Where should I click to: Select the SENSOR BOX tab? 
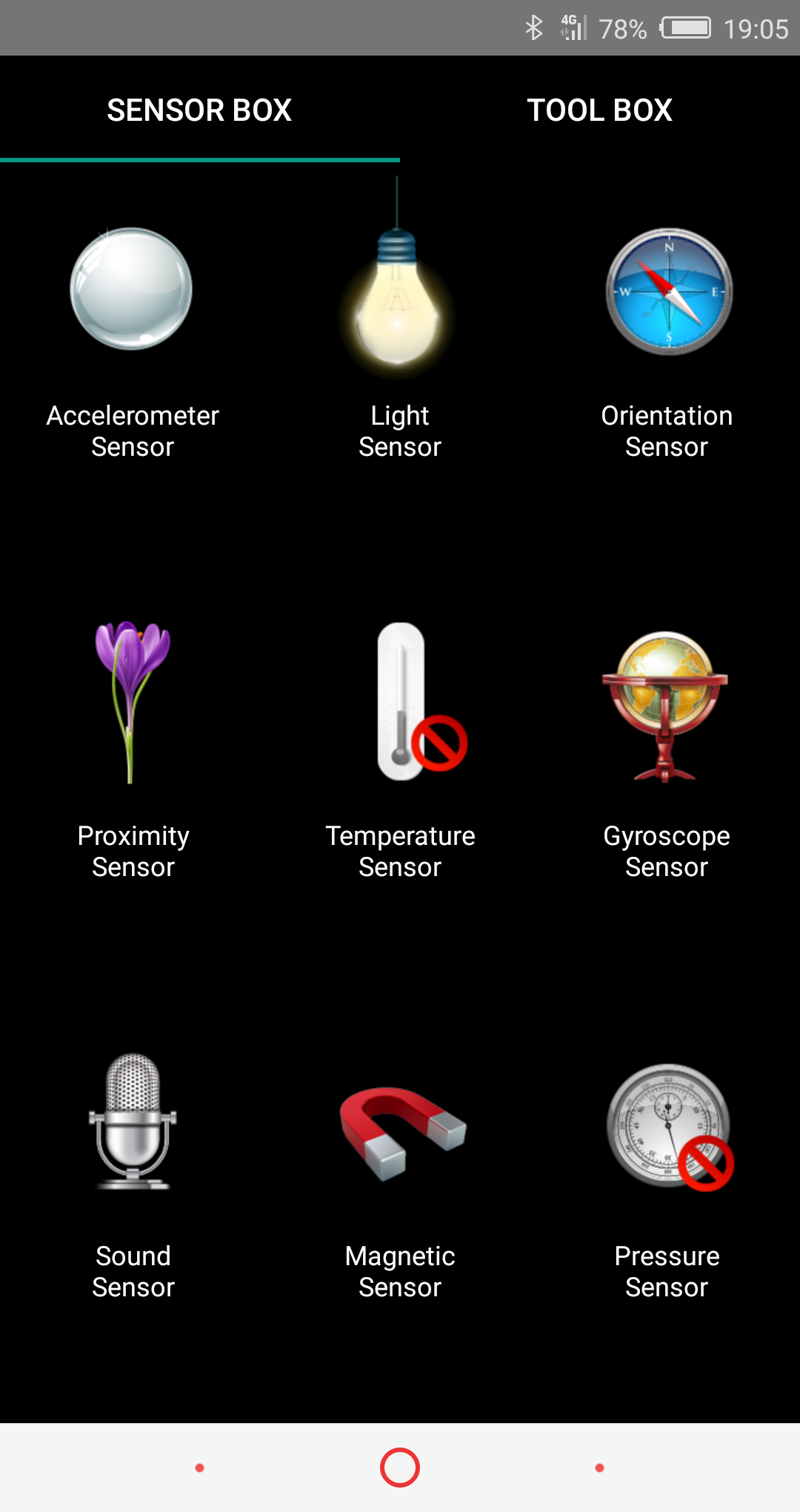(x=200, y=110)
